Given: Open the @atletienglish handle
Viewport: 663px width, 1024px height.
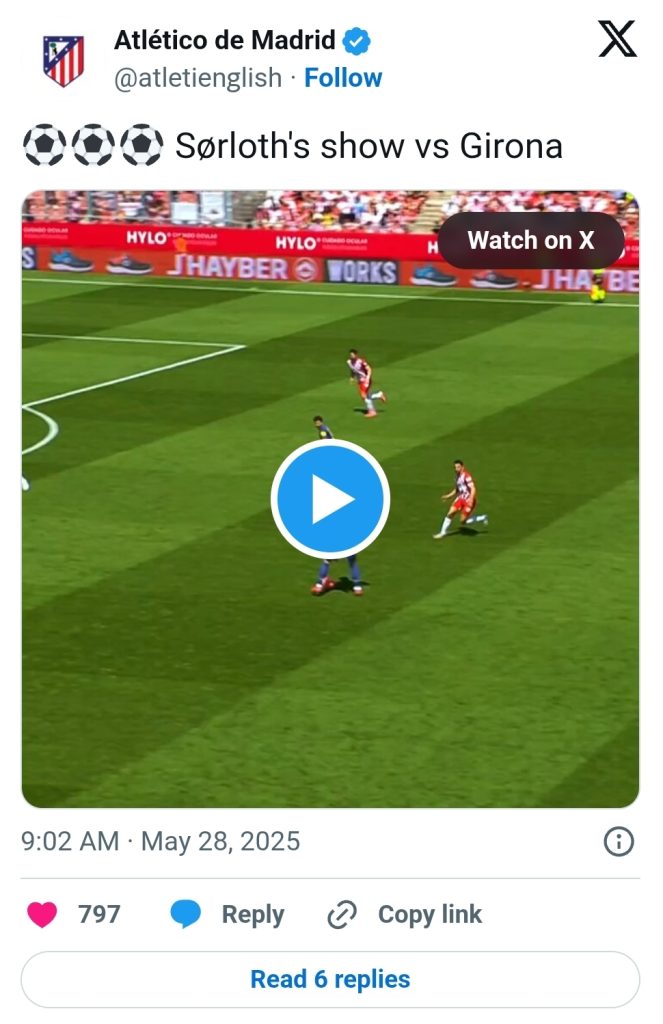Looking at the screenshot, I should coord(198,78).
